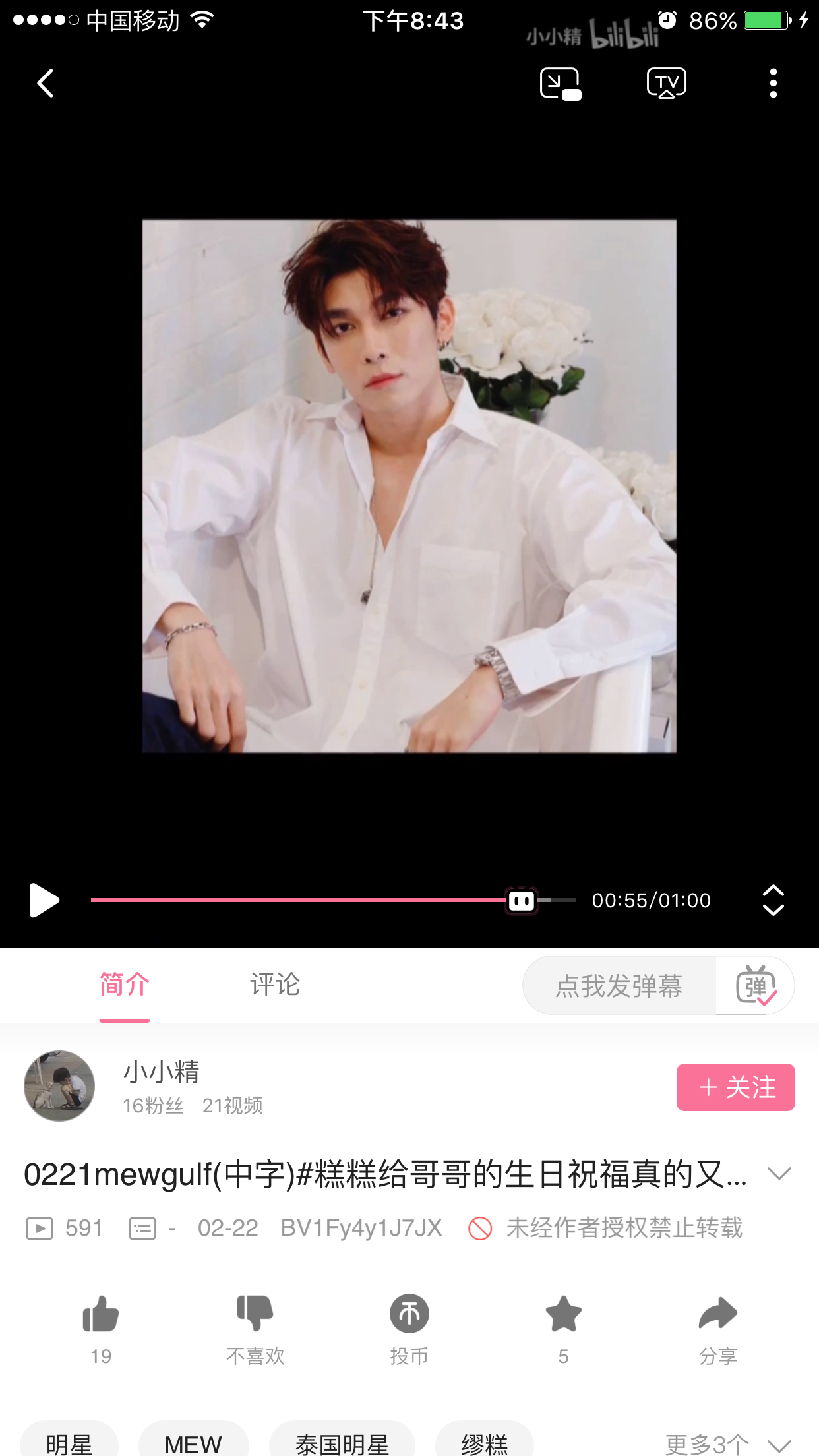Tap 点我发弹幕 to write a danmaku

coord(619,986)
